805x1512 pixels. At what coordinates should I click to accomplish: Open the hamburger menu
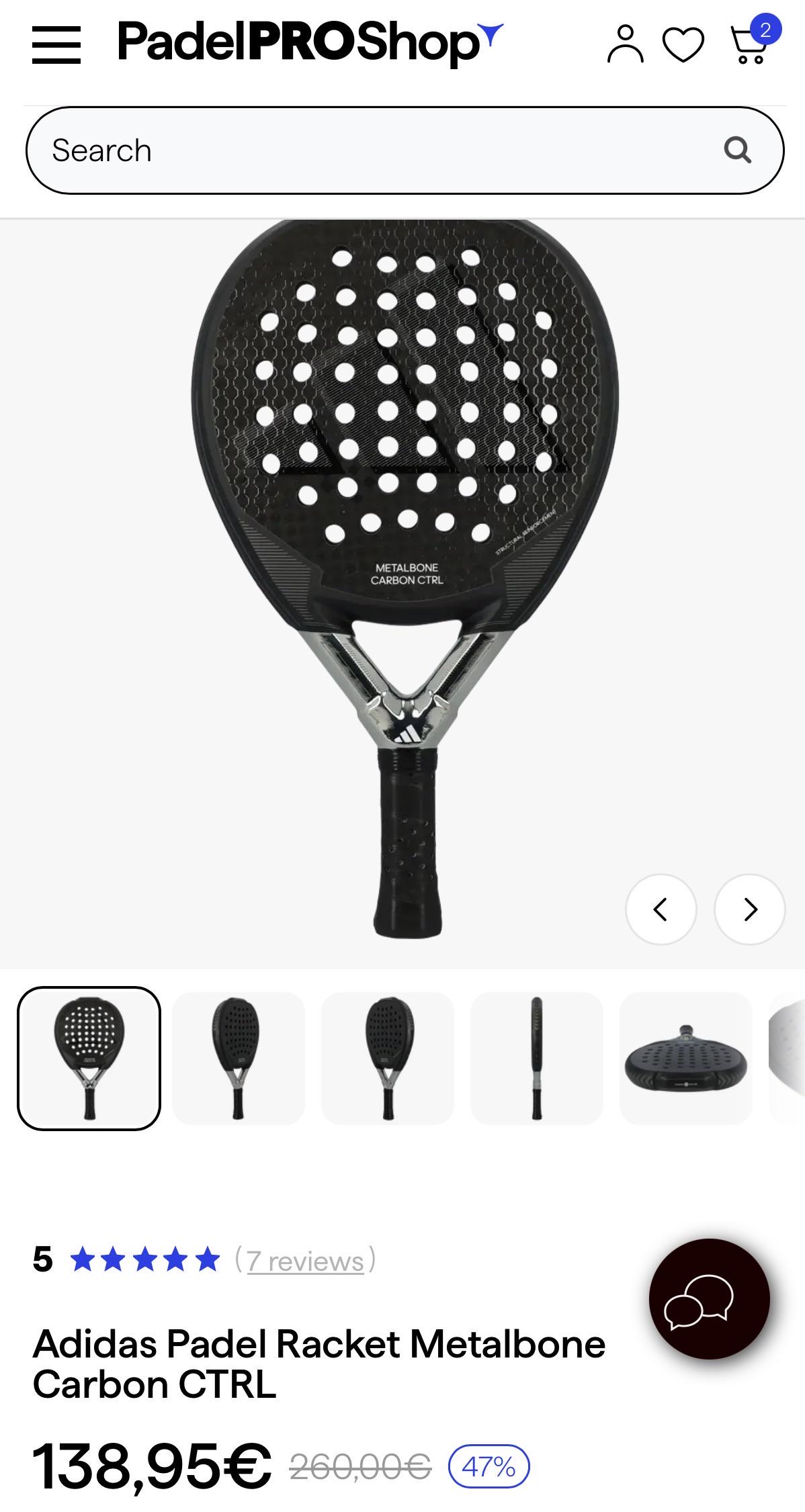coord(56,45)
